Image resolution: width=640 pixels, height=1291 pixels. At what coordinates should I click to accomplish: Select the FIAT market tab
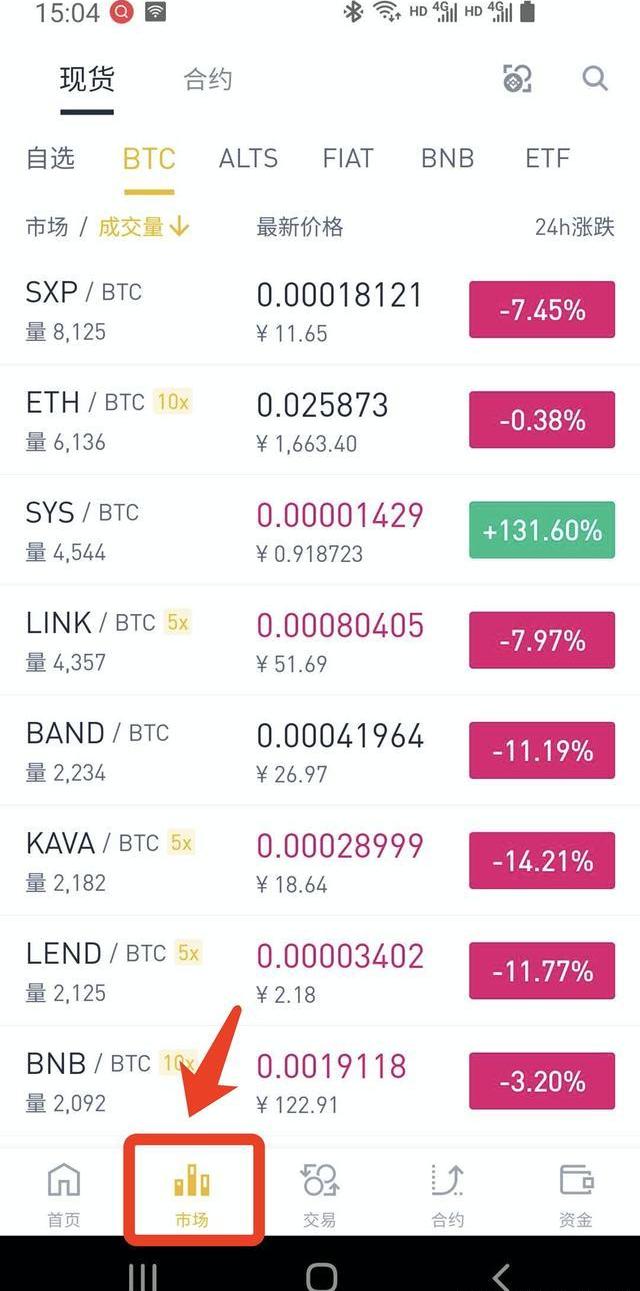pyautogui.click(x=348, y=158)
